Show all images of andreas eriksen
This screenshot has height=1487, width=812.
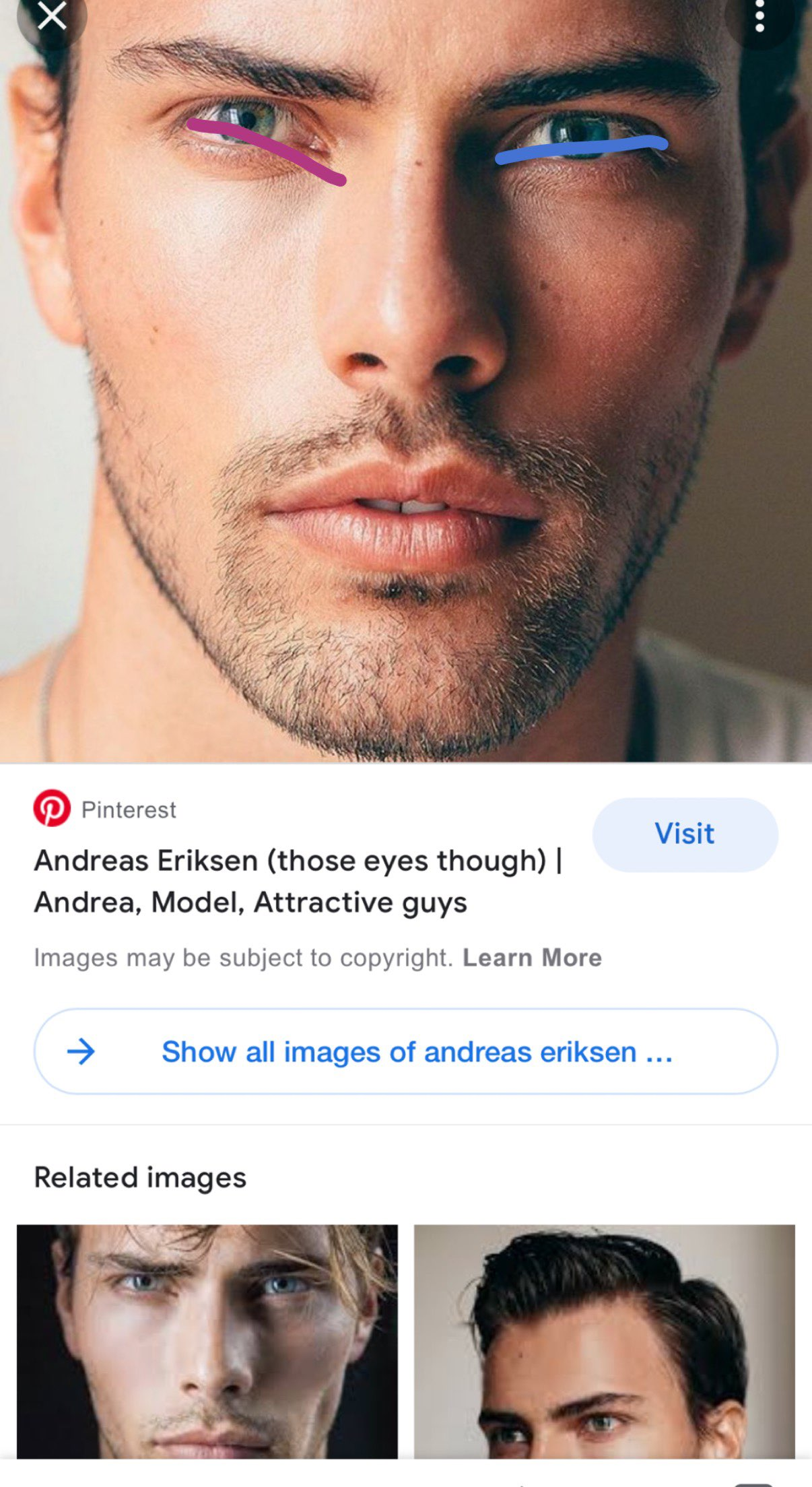[405, 1051]
